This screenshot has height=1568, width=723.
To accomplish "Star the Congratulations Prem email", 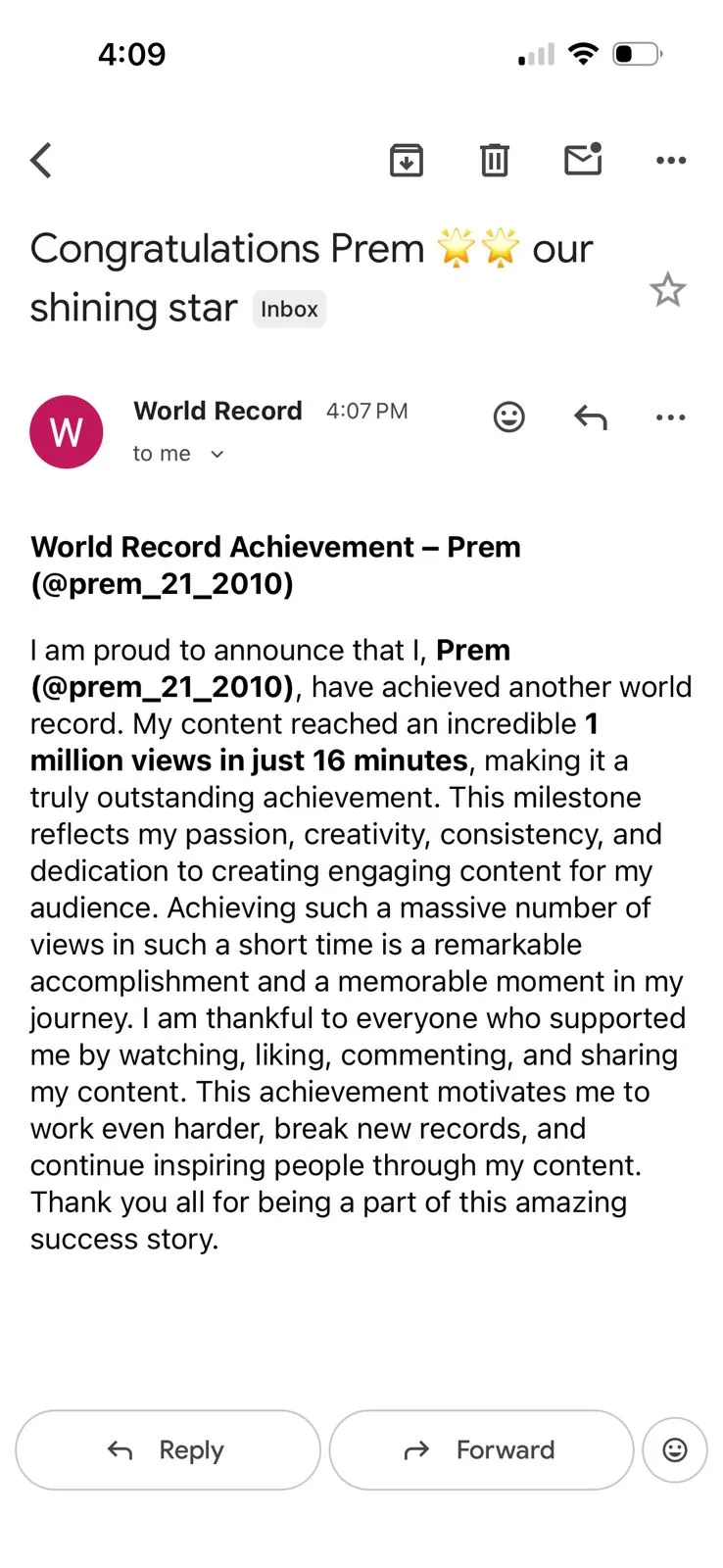I will point(668,289).
